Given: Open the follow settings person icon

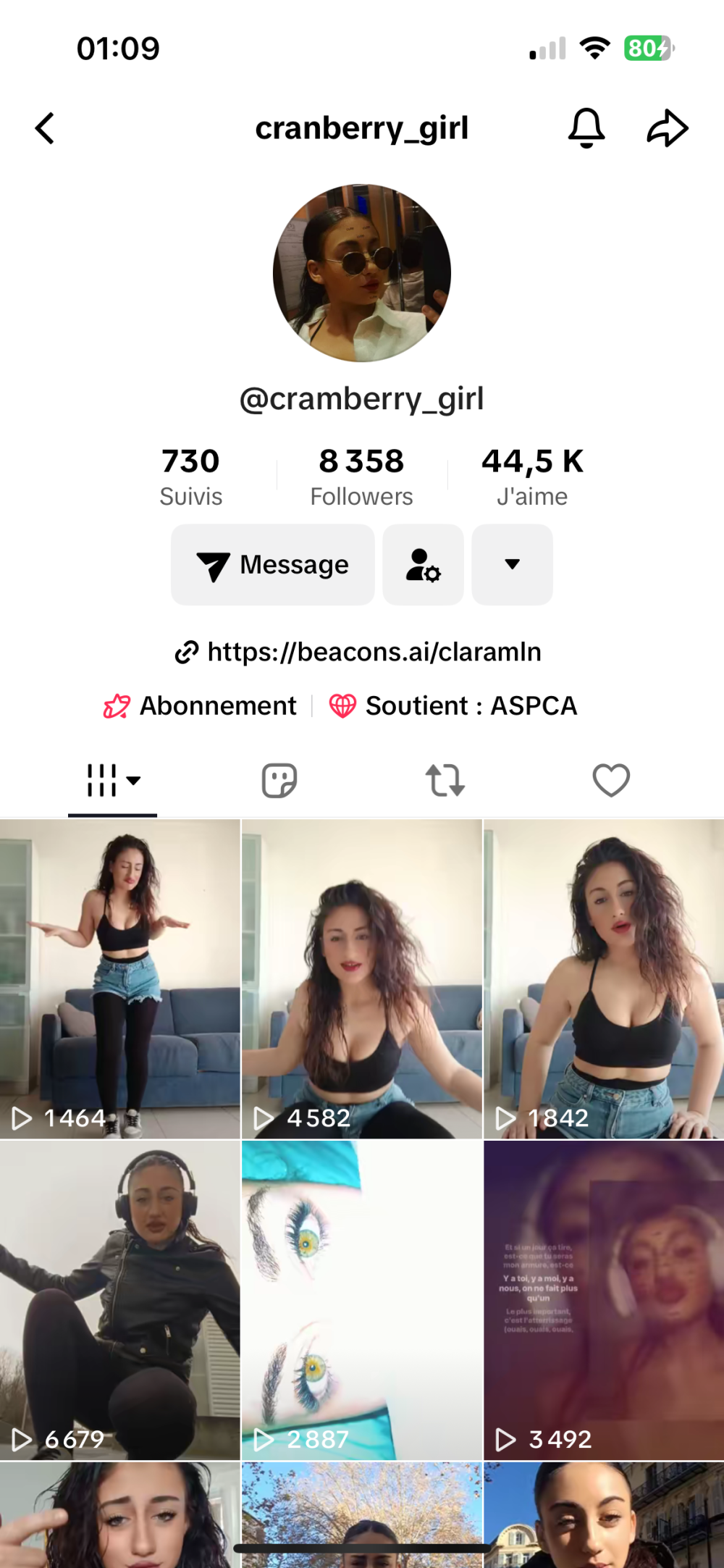Looking at the screenshot, I should click(423, 564).
